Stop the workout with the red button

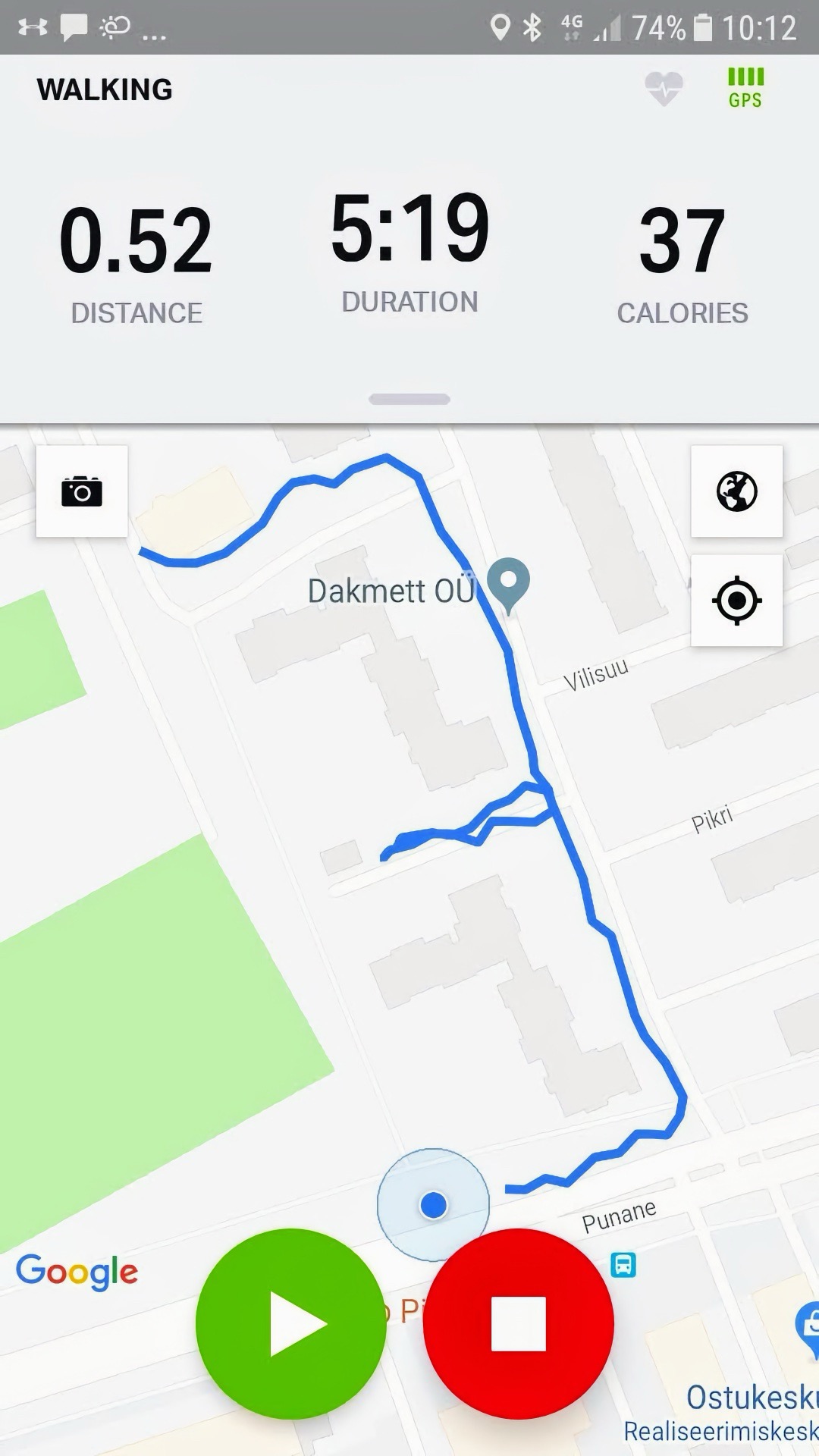point(519,1324)
